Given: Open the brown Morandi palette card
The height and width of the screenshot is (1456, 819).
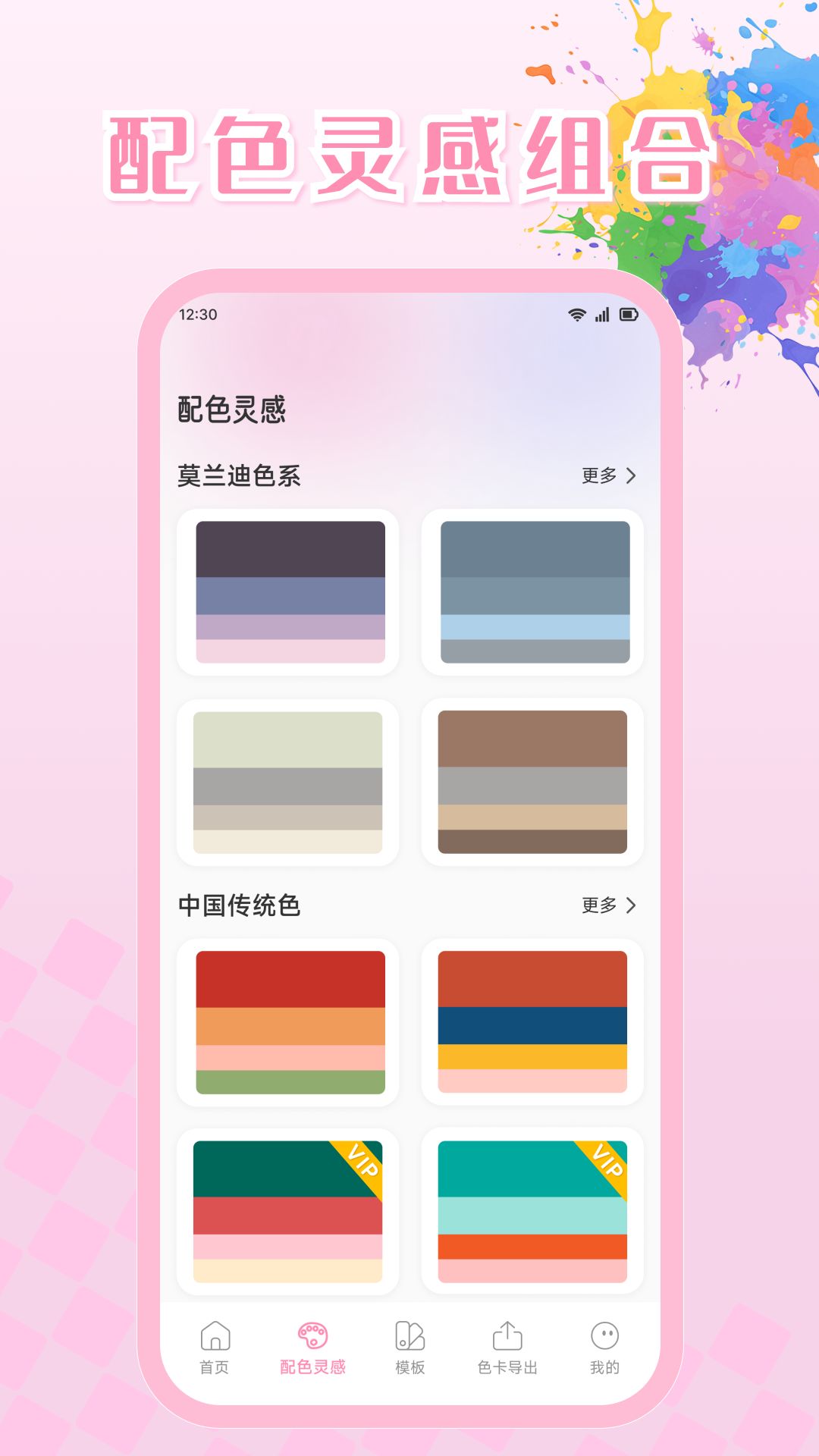Looking at the screenshot, I should point(532,781).
